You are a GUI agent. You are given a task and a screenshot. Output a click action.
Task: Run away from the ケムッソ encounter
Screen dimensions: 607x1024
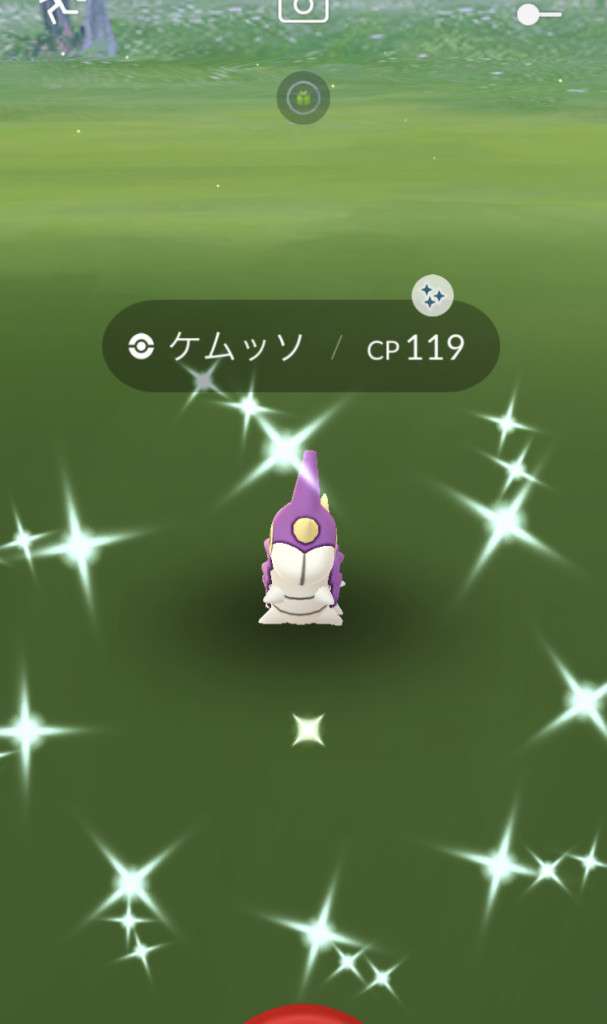pyautogui.click(x=57, y=10)
